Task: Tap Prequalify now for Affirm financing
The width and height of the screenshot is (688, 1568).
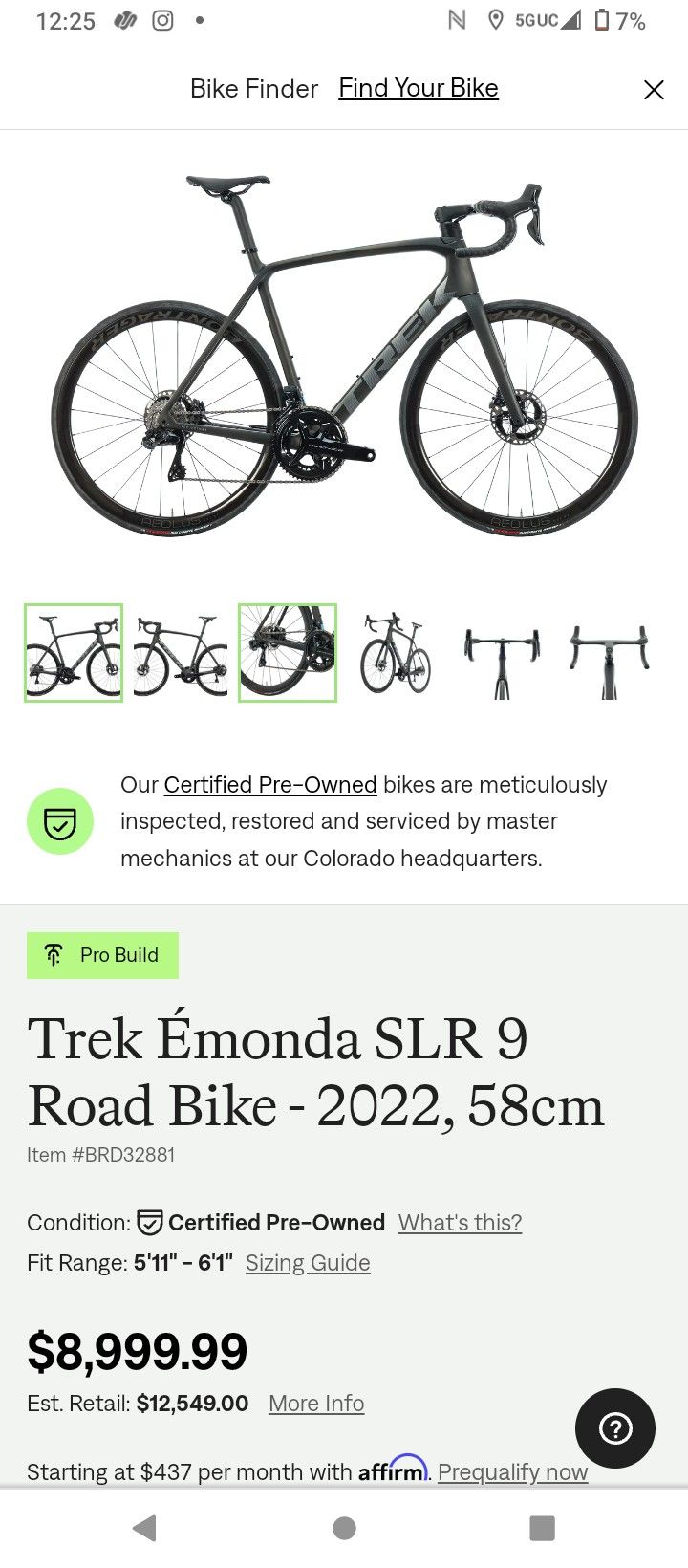Action: coord(512,1472)
